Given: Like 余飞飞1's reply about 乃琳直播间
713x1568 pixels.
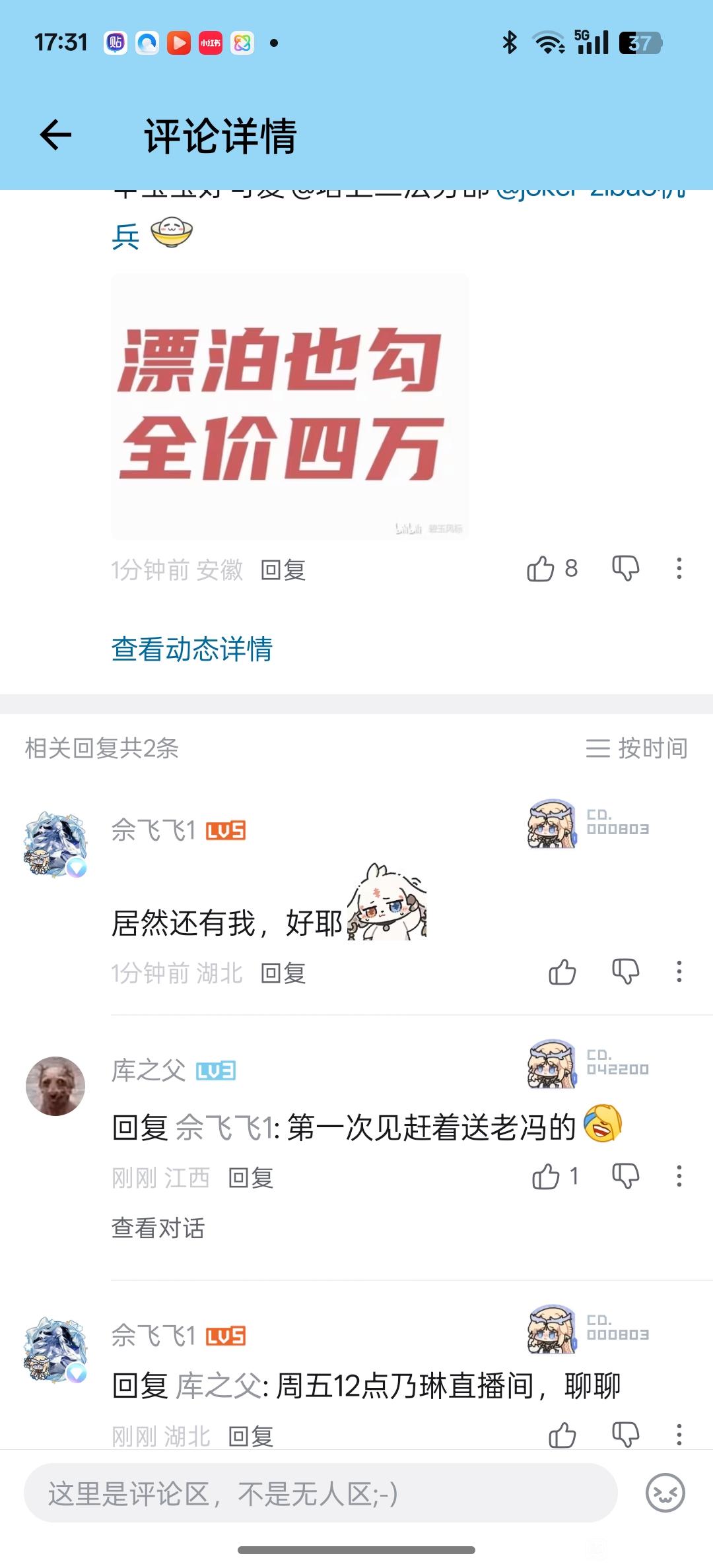Looking at the screenshot, I should tap(562, 1435).
